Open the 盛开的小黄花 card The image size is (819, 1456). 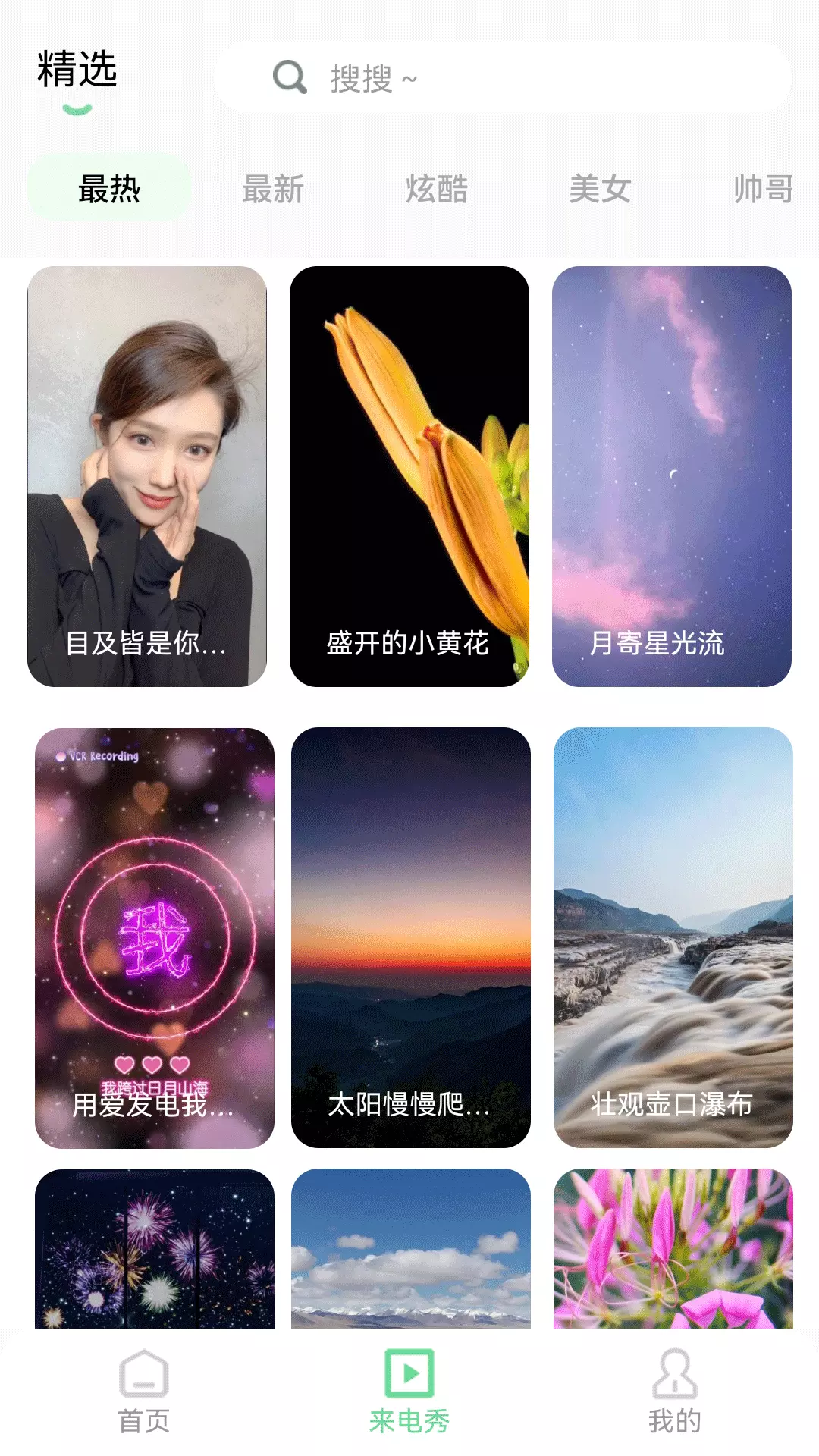[x=409, y=476]
